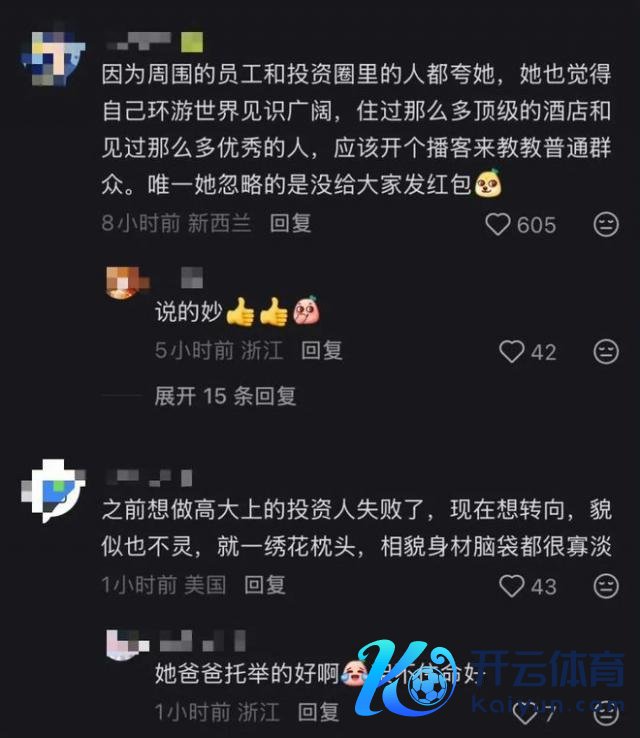Open the avatar of the 美国 commenter
The height and width of the screenshot is (738, 640).
(52, 492)
